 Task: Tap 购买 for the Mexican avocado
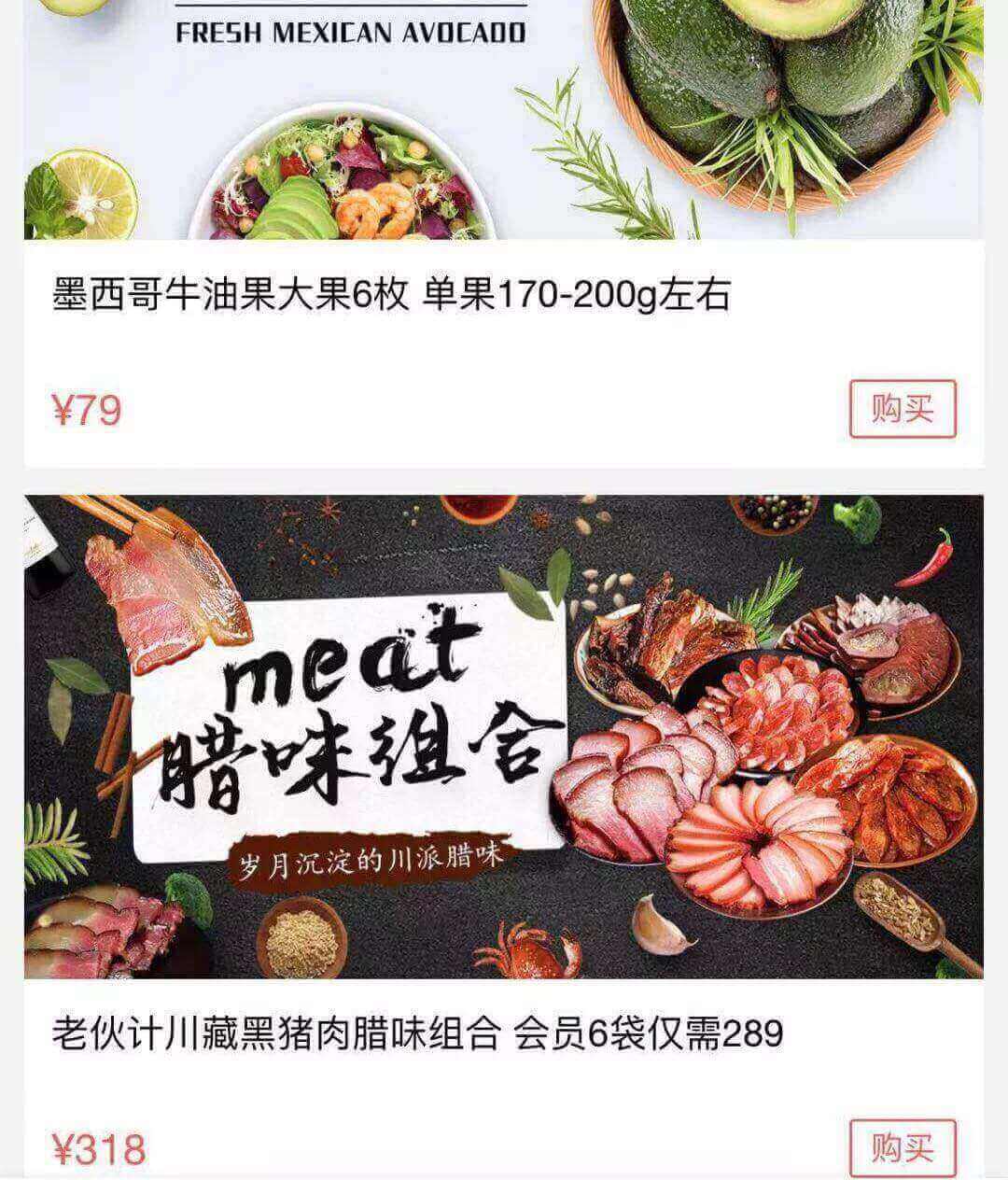(x=903, y=409)
